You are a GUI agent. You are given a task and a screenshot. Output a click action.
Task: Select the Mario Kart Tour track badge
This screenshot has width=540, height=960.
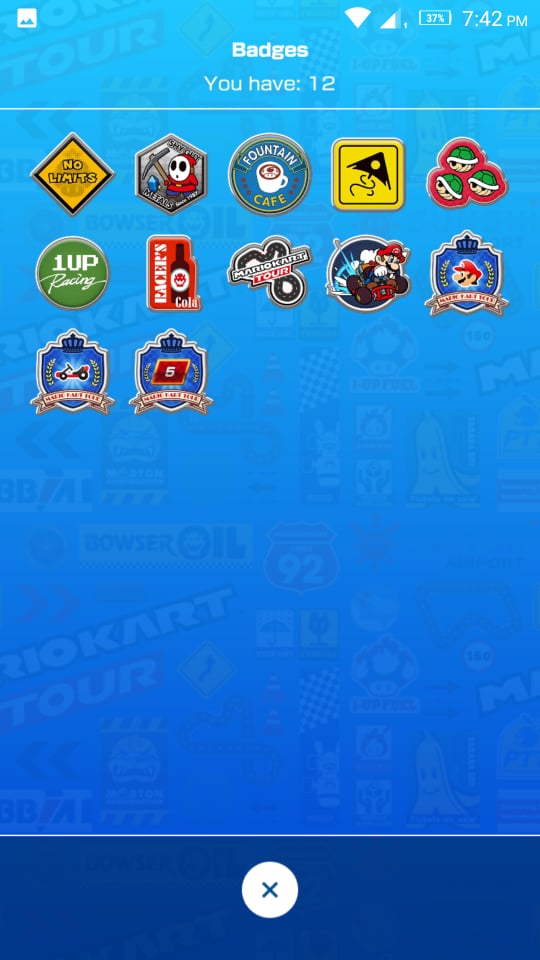coord(269,272)
